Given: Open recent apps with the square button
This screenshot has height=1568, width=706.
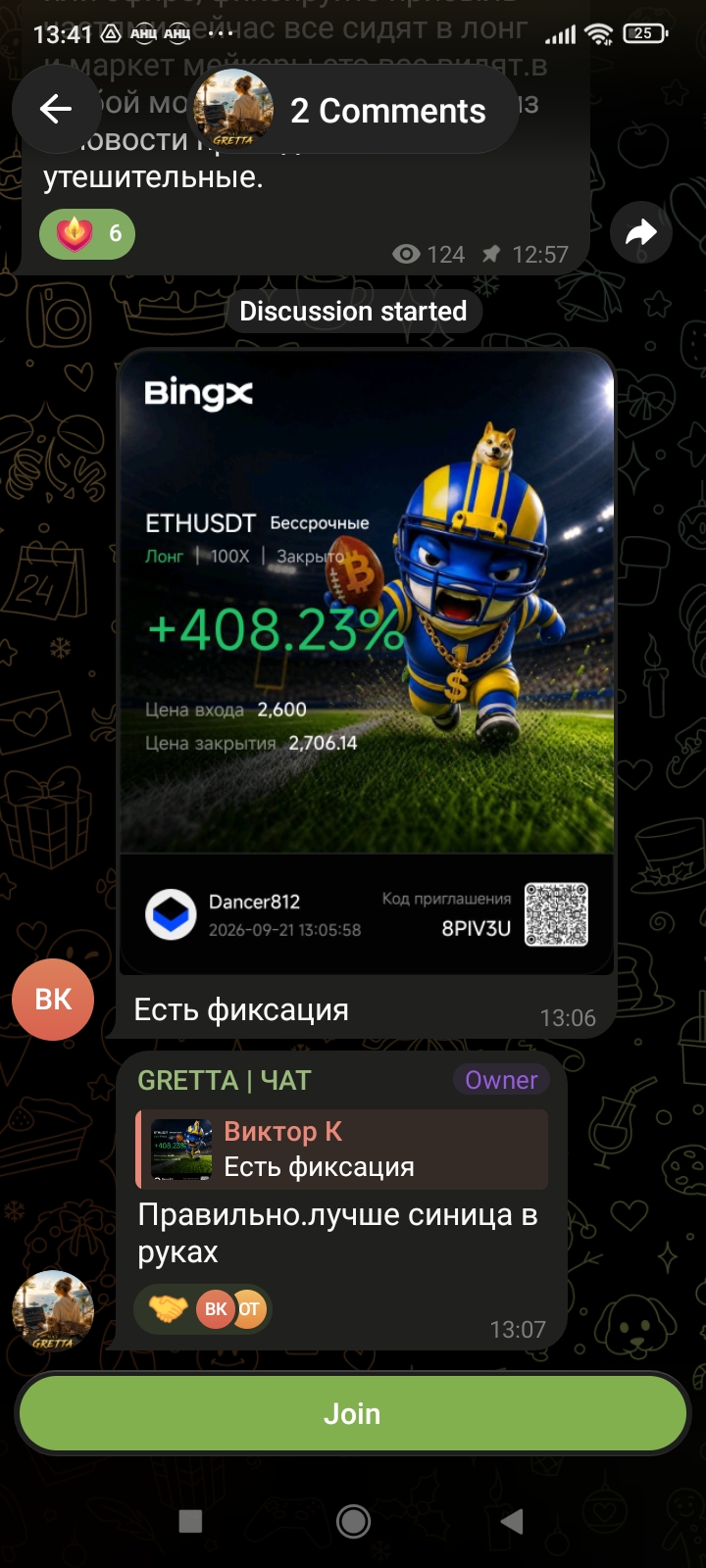Looking at the screenshot, I should pyautogui.click(x=190, y=1521).
